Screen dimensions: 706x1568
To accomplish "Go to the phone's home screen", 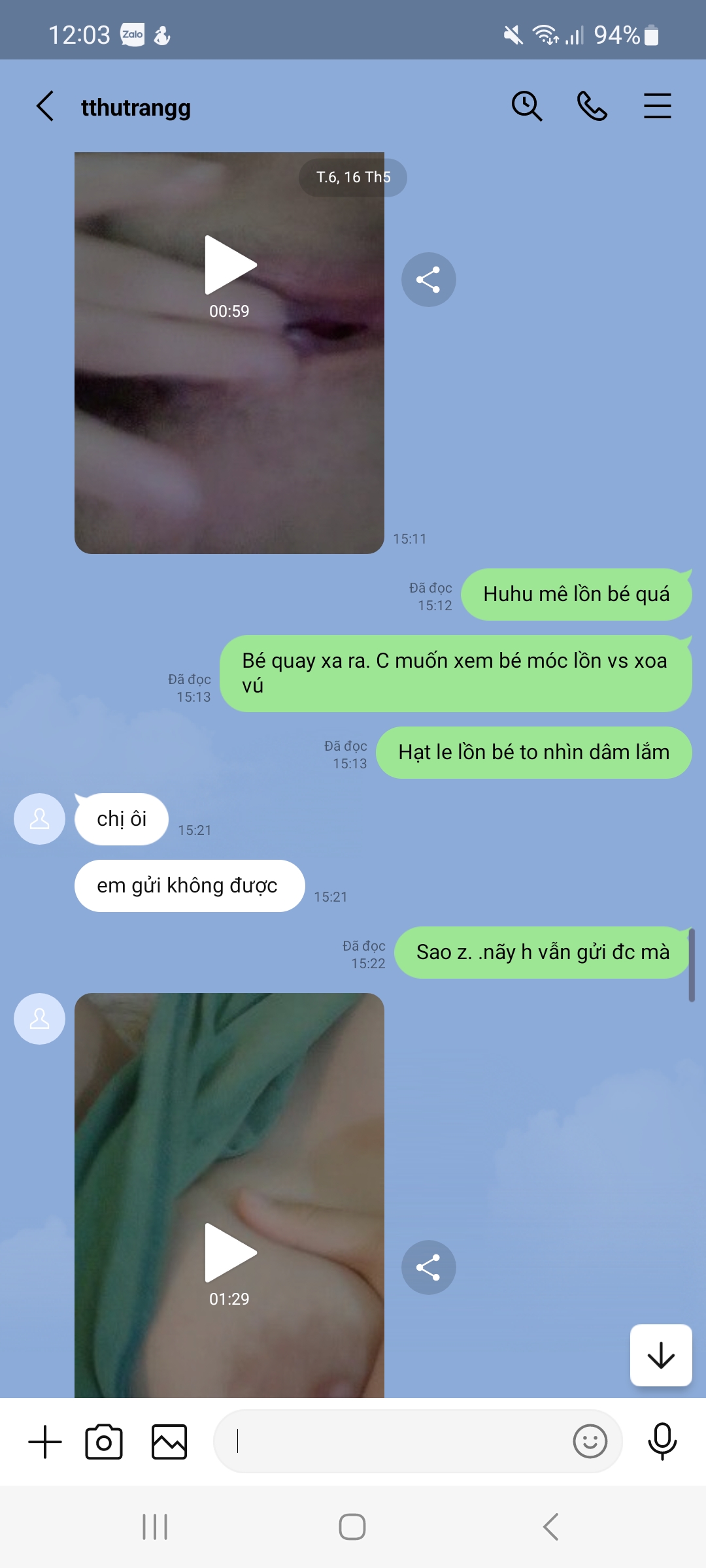I will [x=352, y=1527].
